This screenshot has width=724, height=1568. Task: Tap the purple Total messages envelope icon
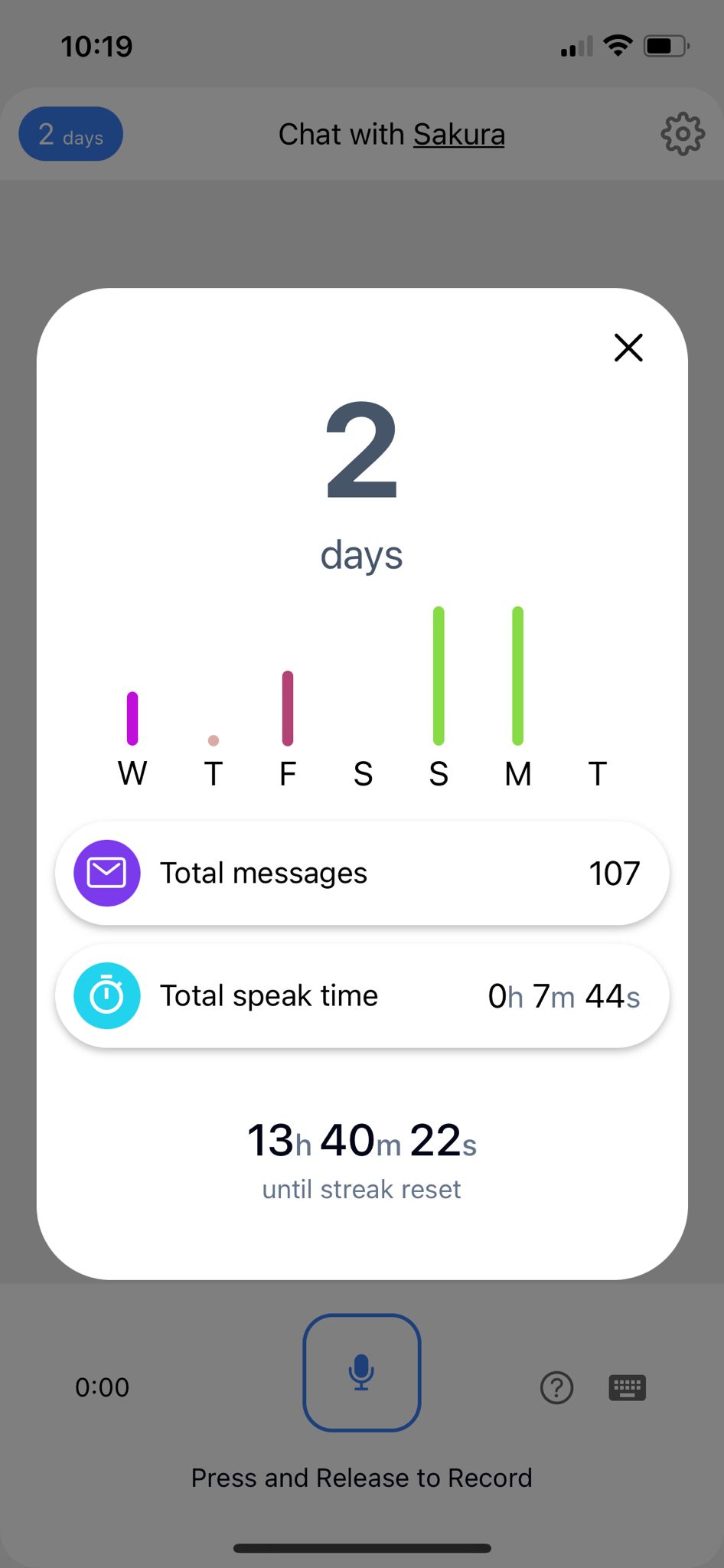click(x=106, y=872)
